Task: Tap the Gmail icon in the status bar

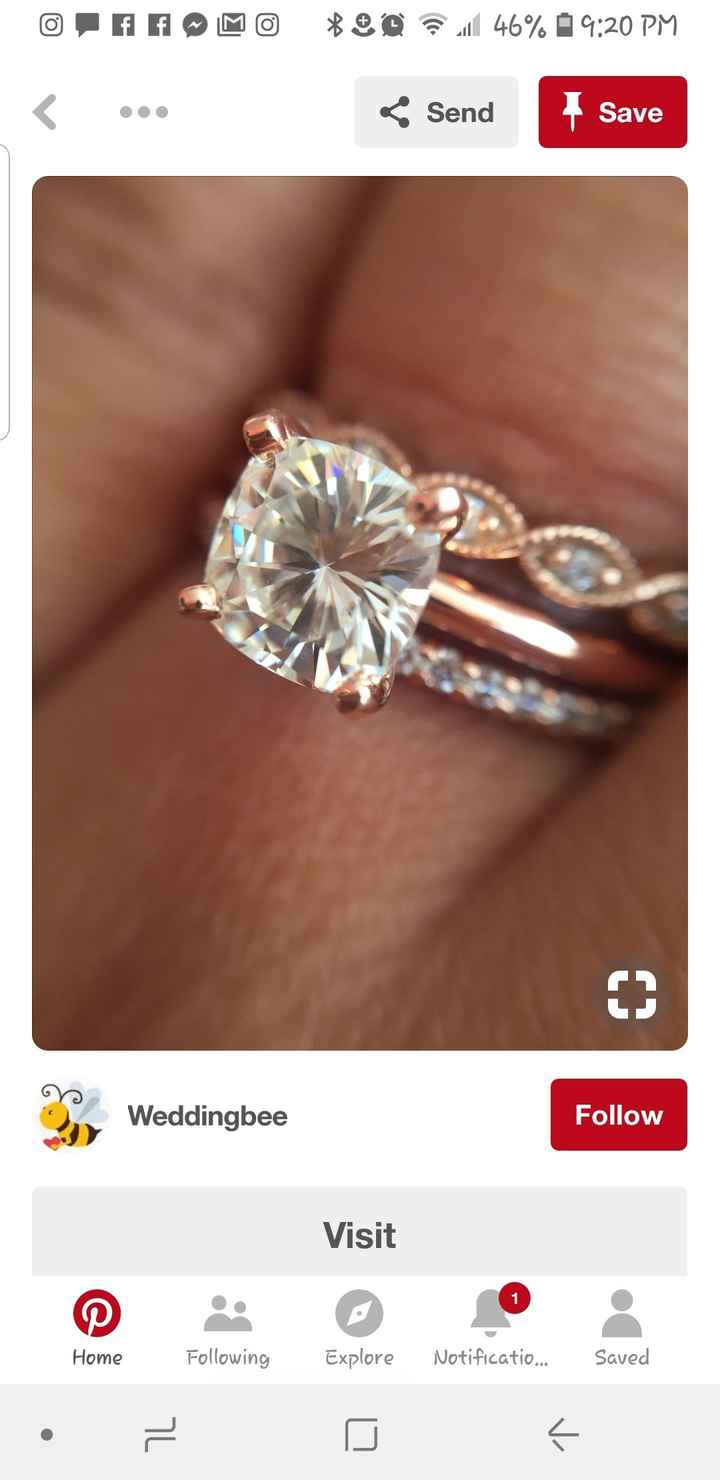Action: click(x=229, y=25)
